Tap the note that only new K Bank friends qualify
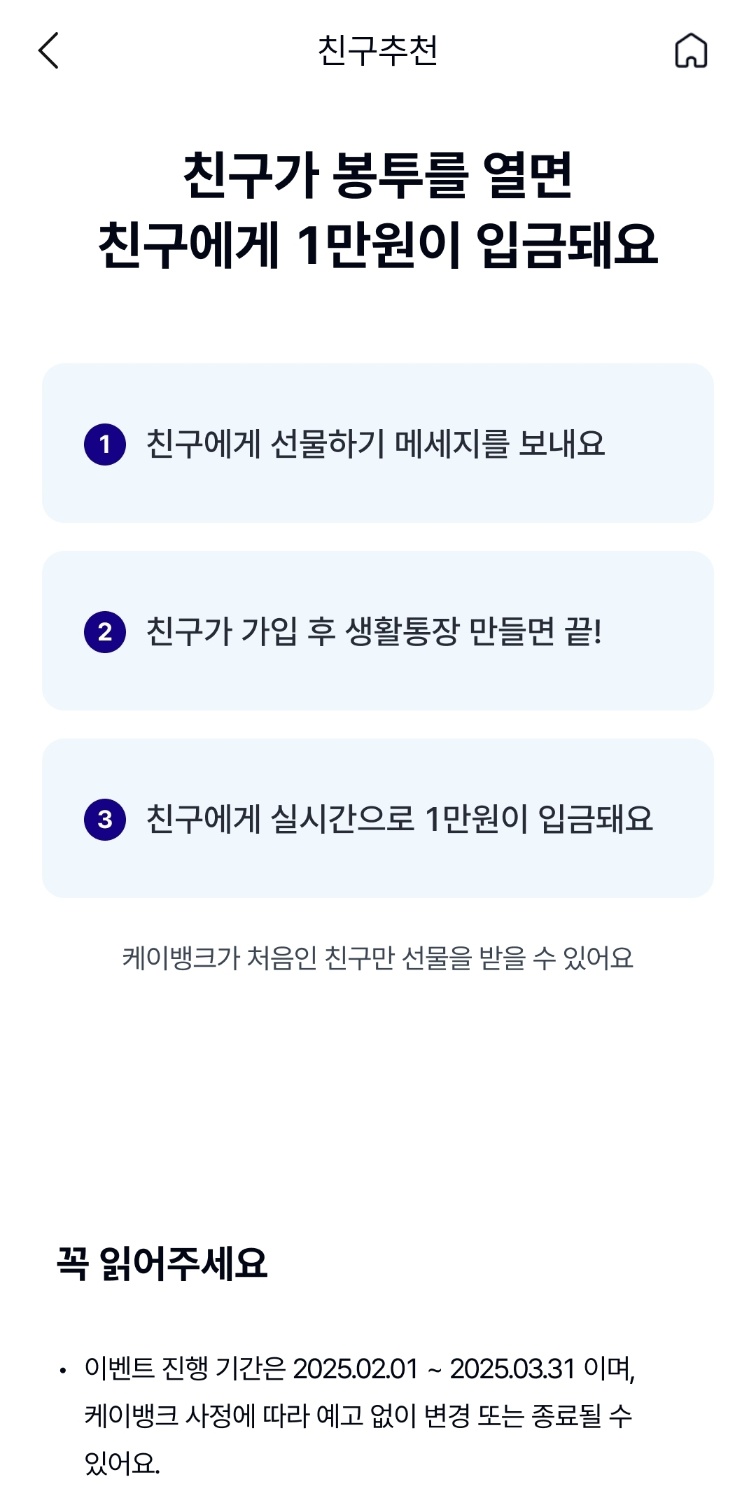The width and height of the screenshot is (756, 1488). point(378,957)
